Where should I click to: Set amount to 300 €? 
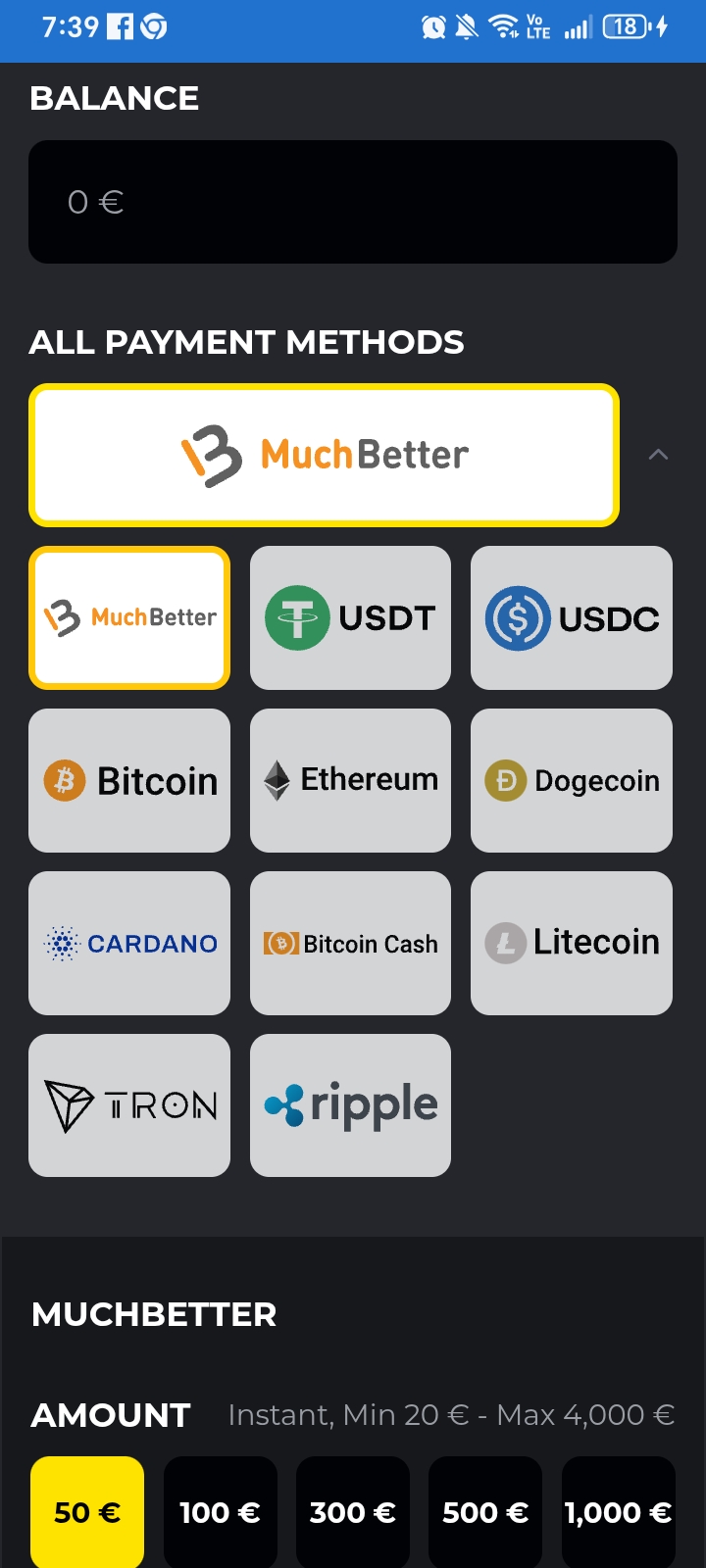[353, 1512]
